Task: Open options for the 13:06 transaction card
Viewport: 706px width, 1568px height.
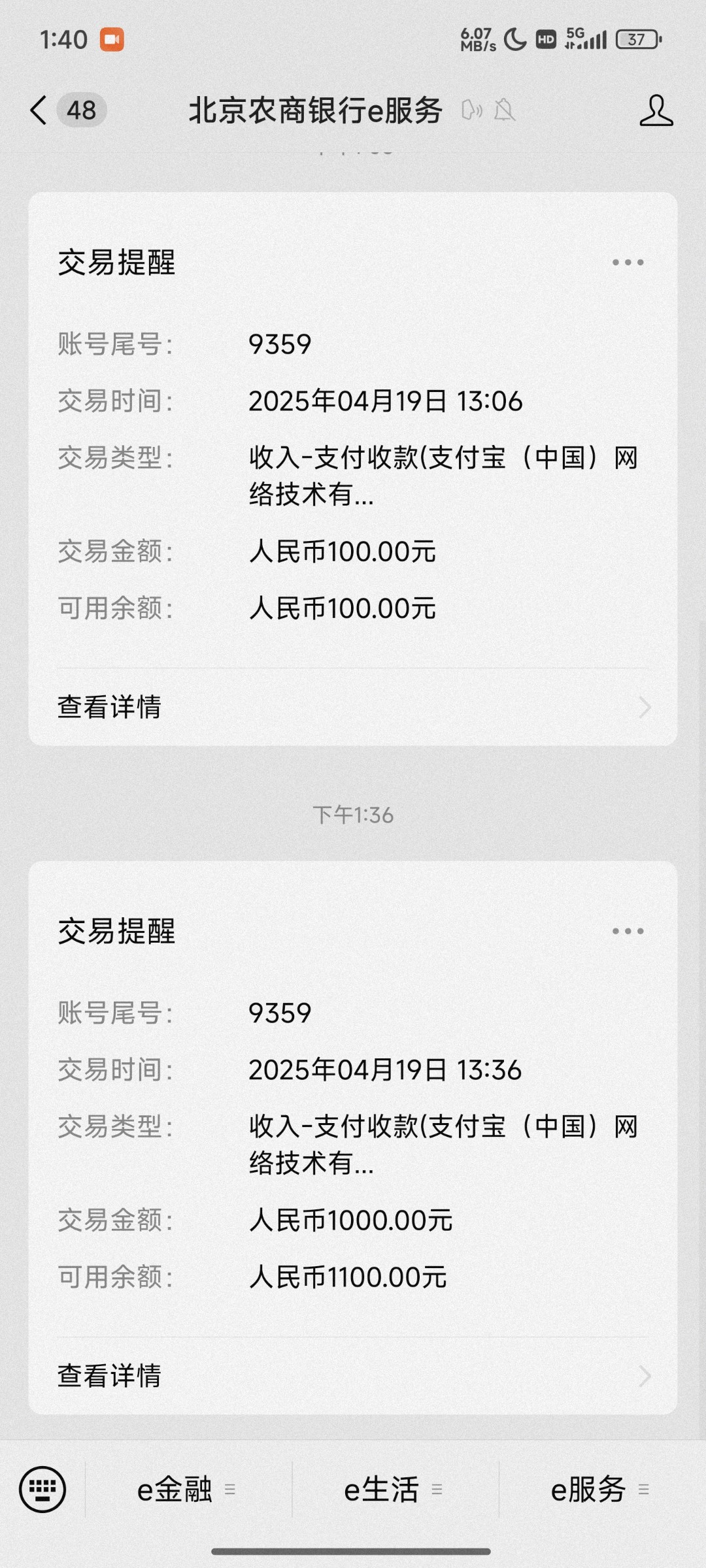Action: tap(628, 263)
